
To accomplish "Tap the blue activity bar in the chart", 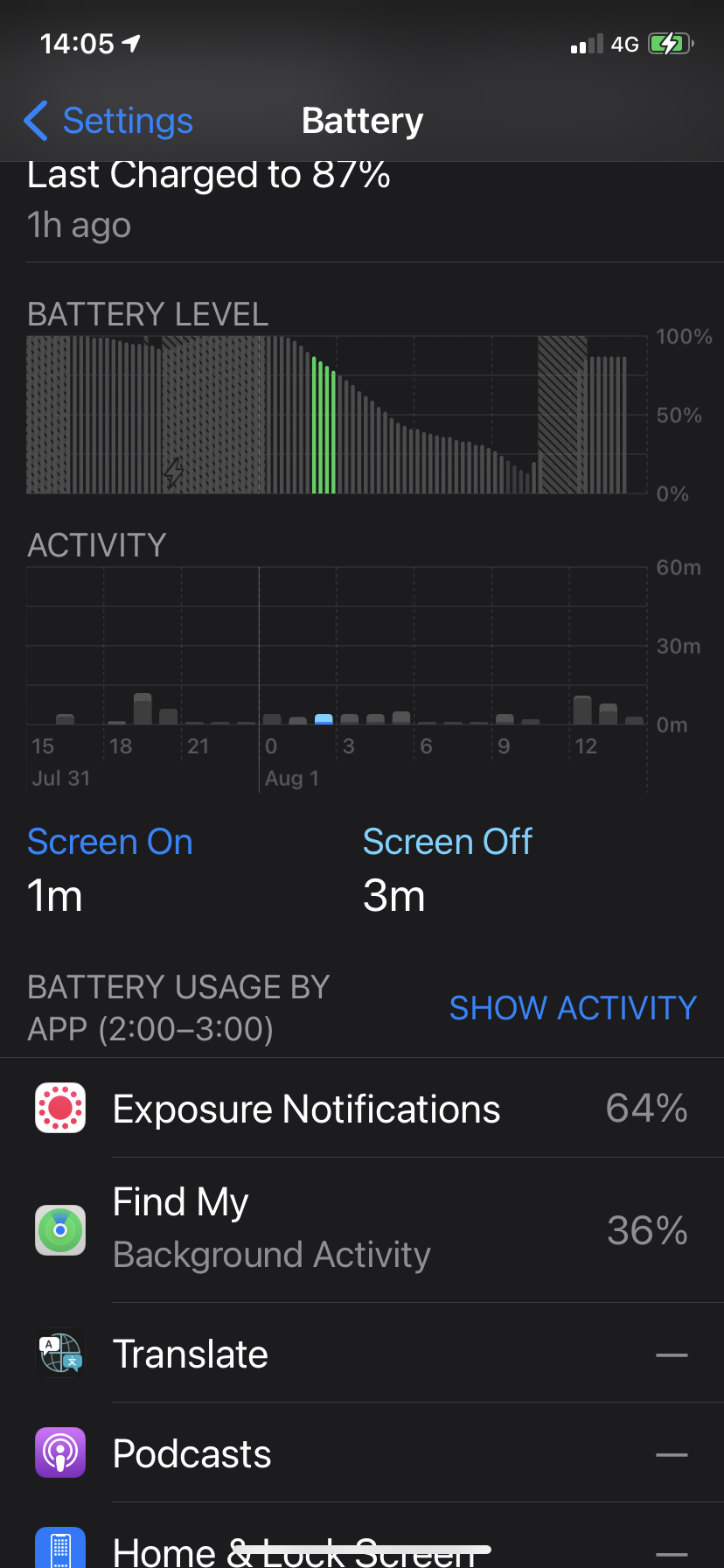I will [324, 718].
